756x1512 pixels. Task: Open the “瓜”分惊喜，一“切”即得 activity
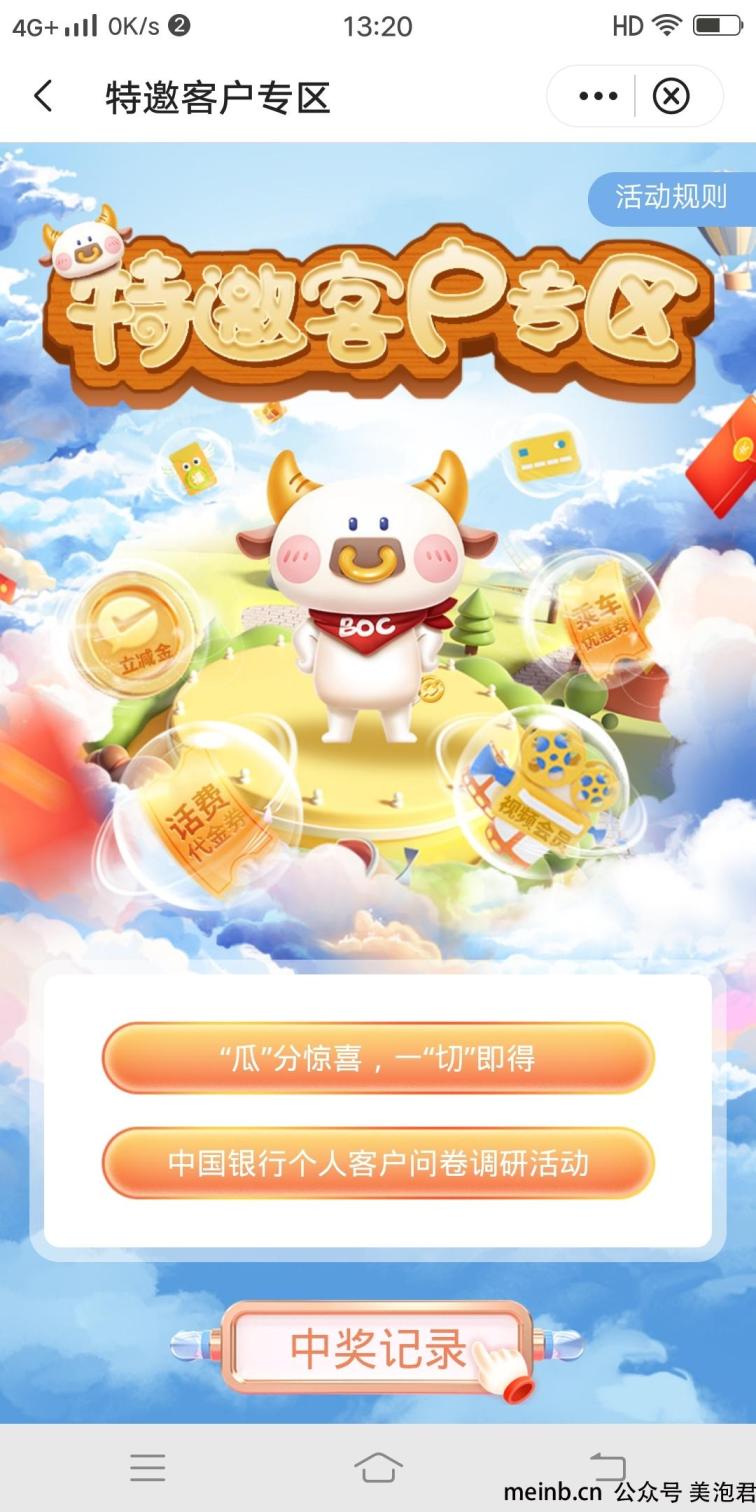378,1058
